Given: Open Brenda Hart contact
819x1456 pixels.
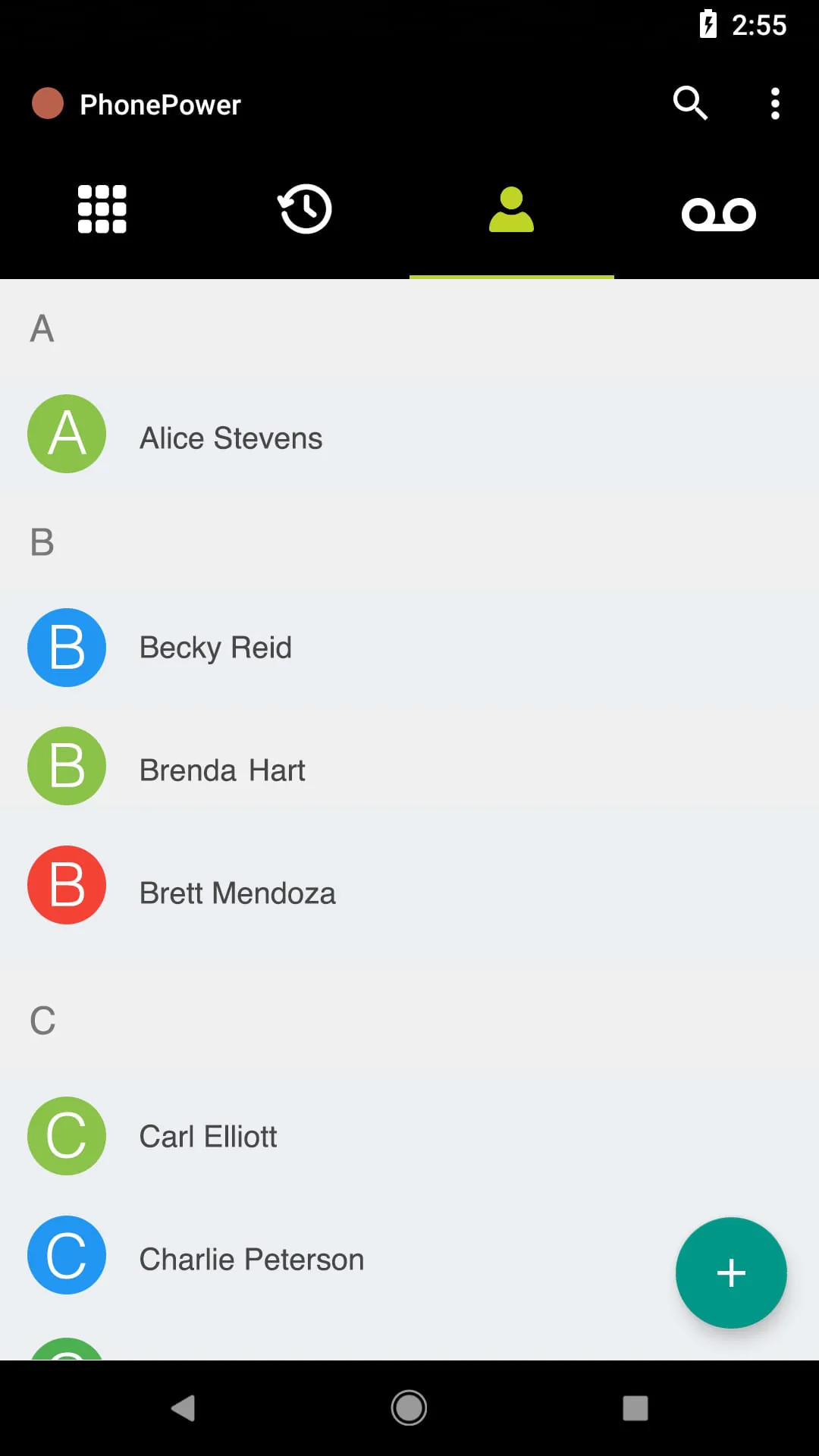Looking at the screenshot, I should pos(222,770).
